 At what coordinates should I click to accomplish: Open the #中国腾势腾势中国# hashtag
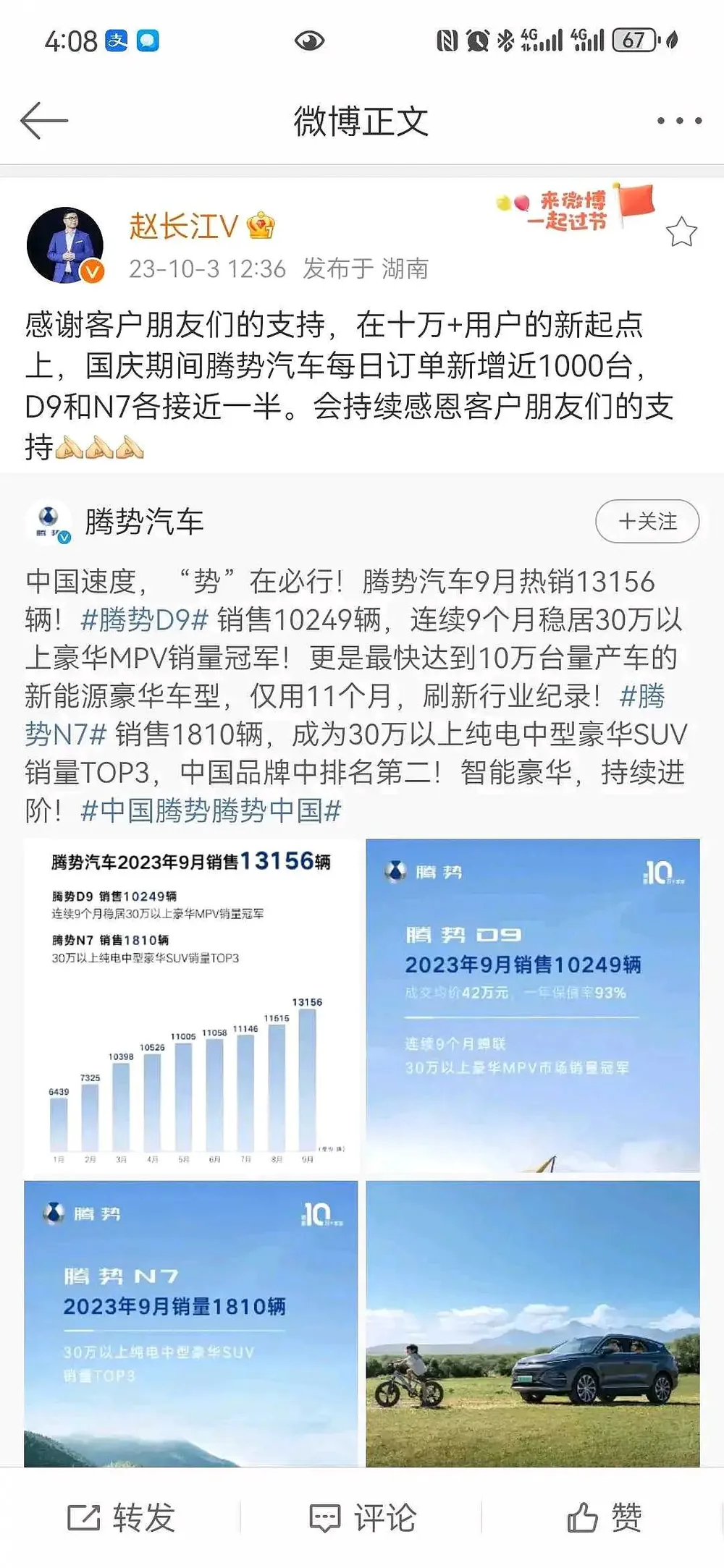tap(211, 811)
